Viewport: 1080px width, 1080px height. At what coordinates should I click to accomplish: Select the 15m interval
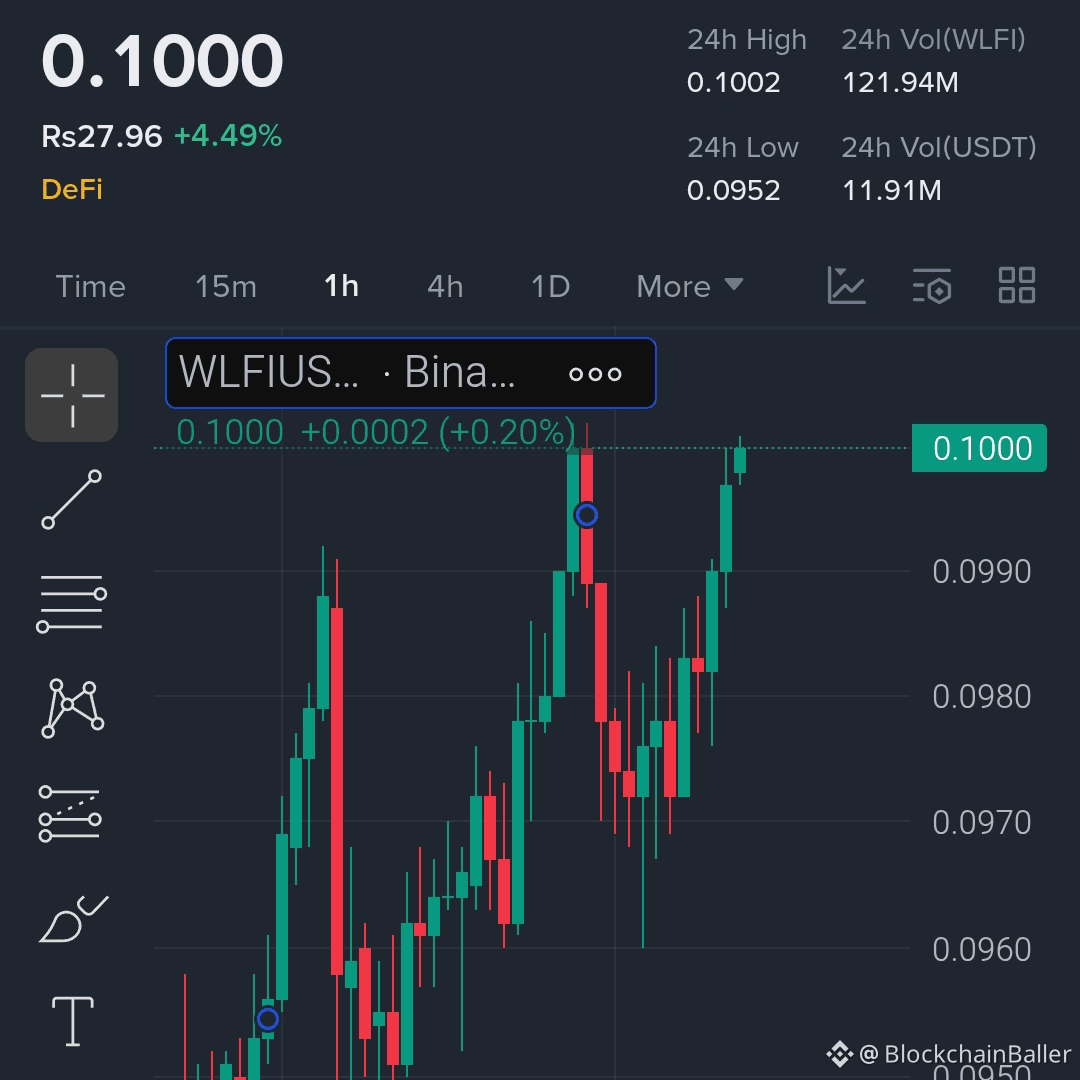(226, 287)
